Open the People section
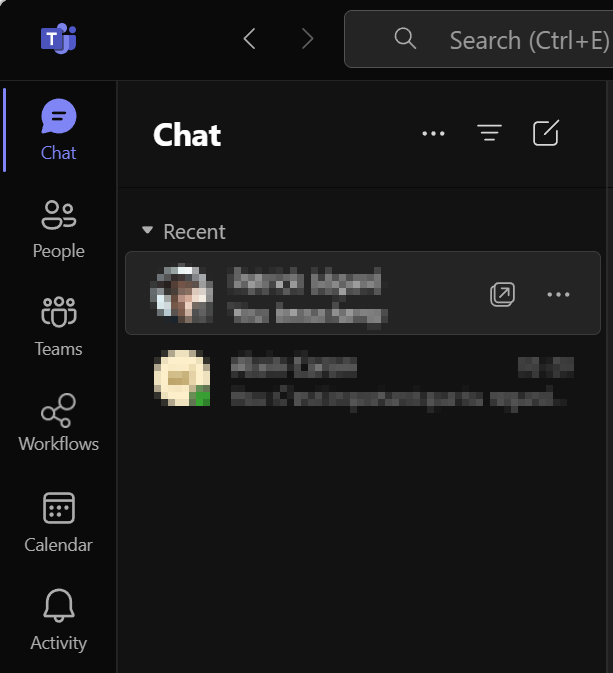The height and width of the screenshot is (673, 613). (58, 229)
